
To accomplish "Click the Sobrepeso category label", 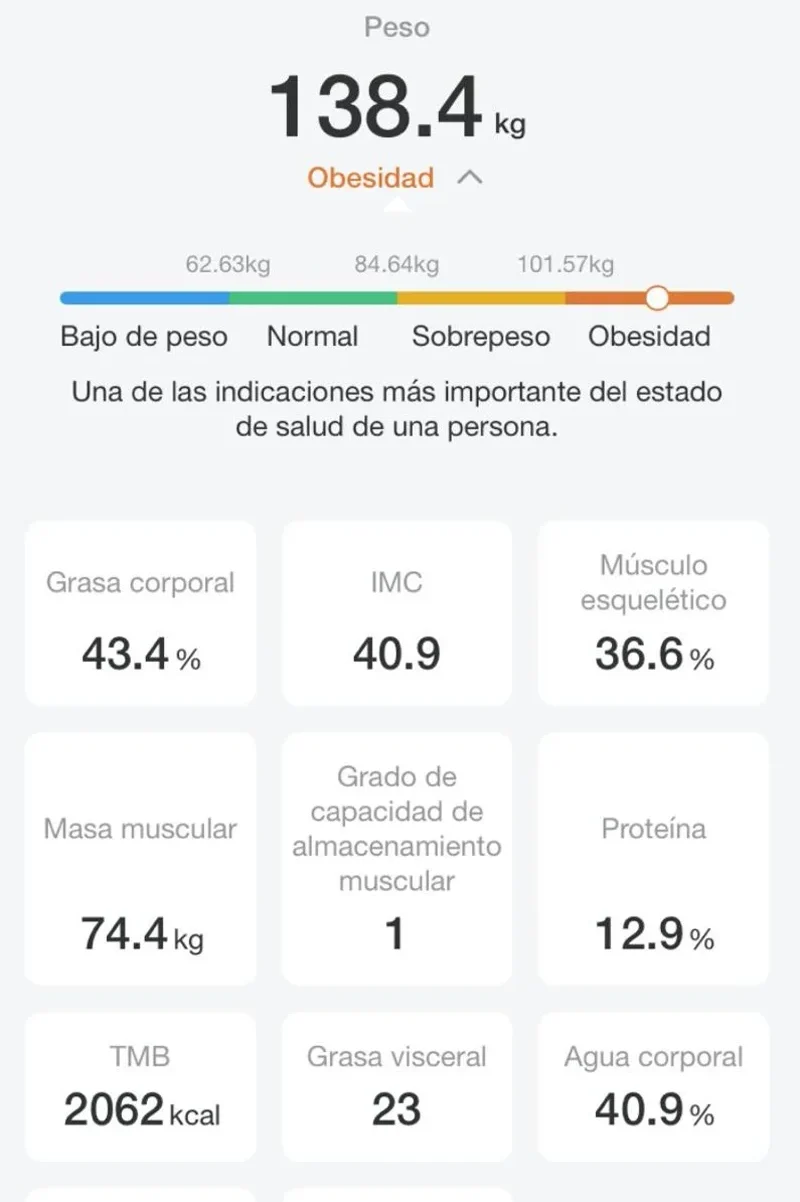I will point(480,336).
